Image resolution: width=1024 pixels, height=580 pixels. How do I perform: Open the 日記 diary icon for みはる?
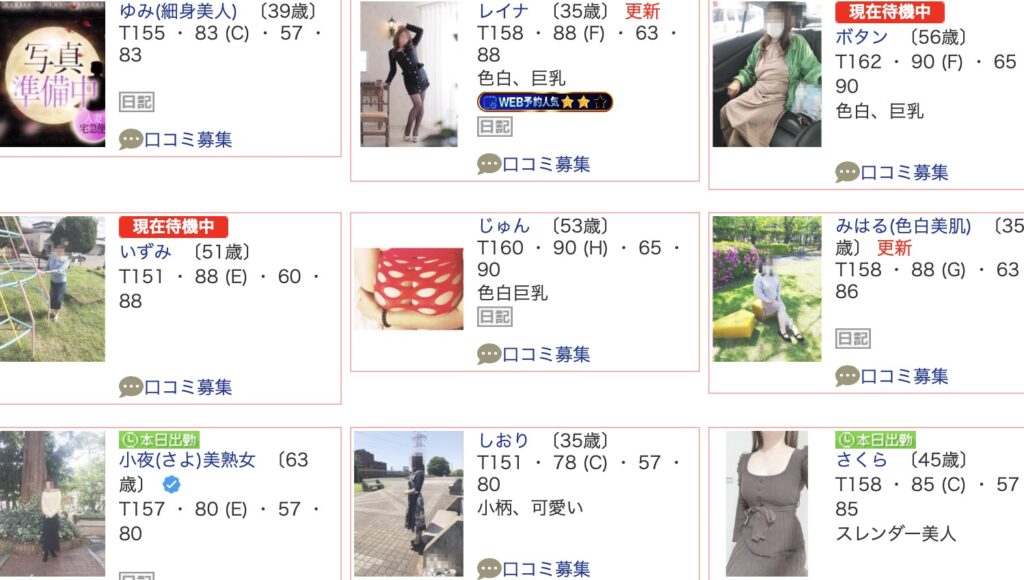point(852,339)
